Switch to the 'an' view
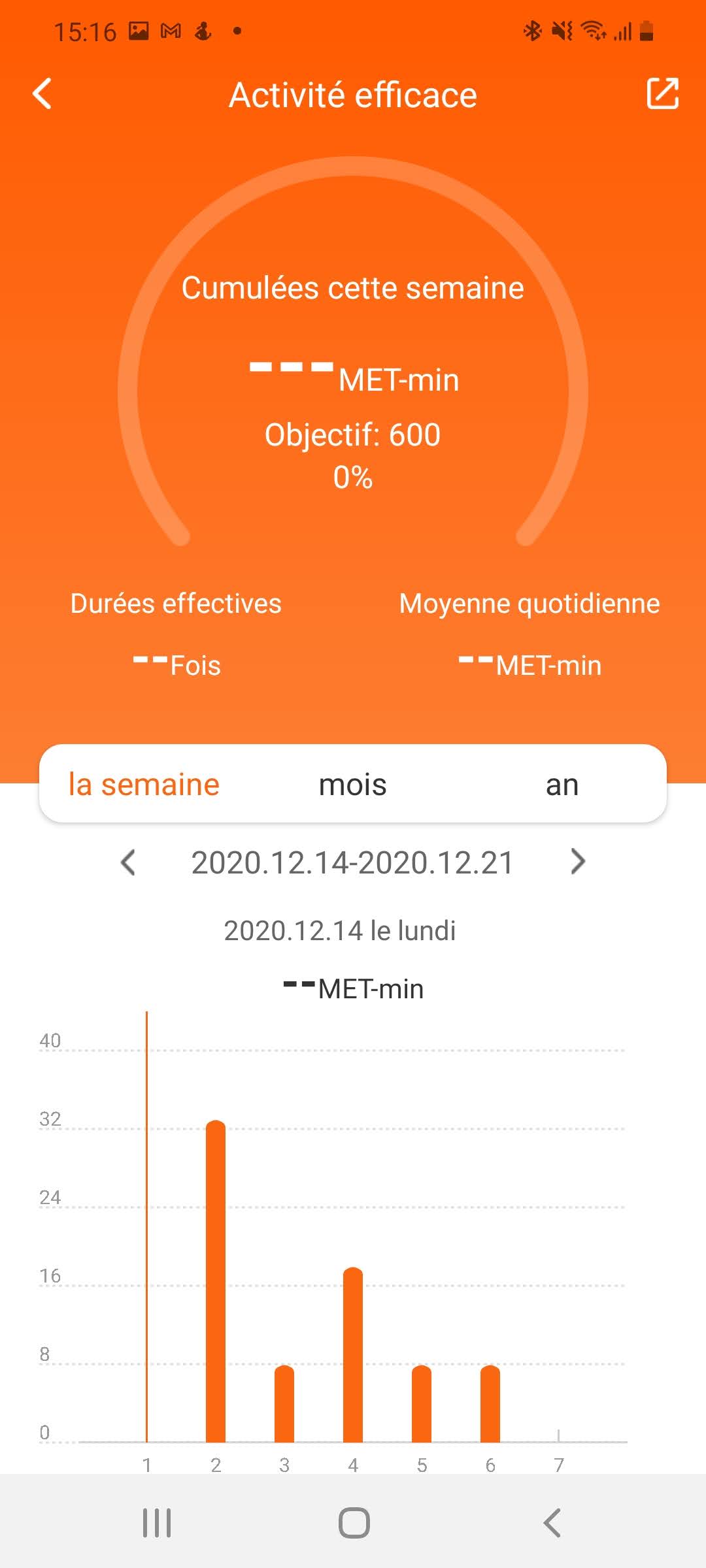This screenshot has height=1568, width=706. 562,785
